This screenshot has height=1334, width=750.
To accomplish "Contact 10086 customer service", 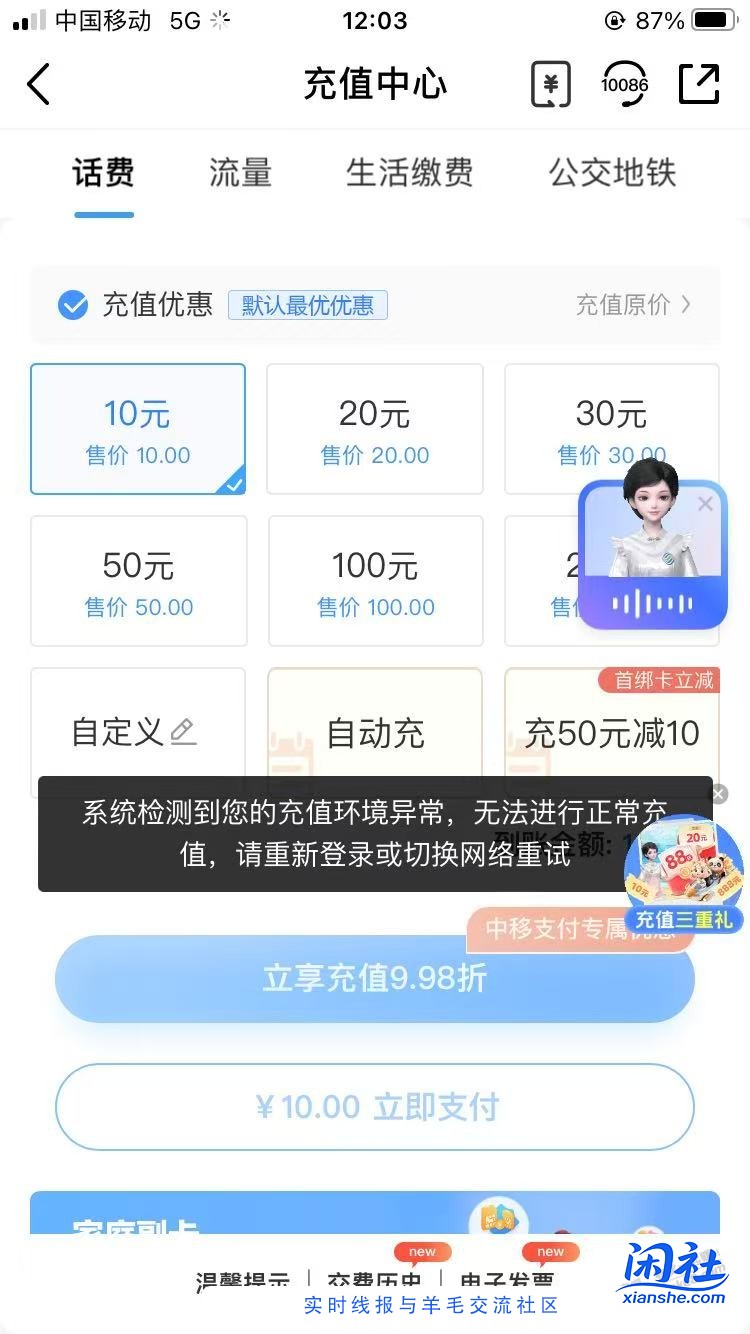I will tap(625, 84).
